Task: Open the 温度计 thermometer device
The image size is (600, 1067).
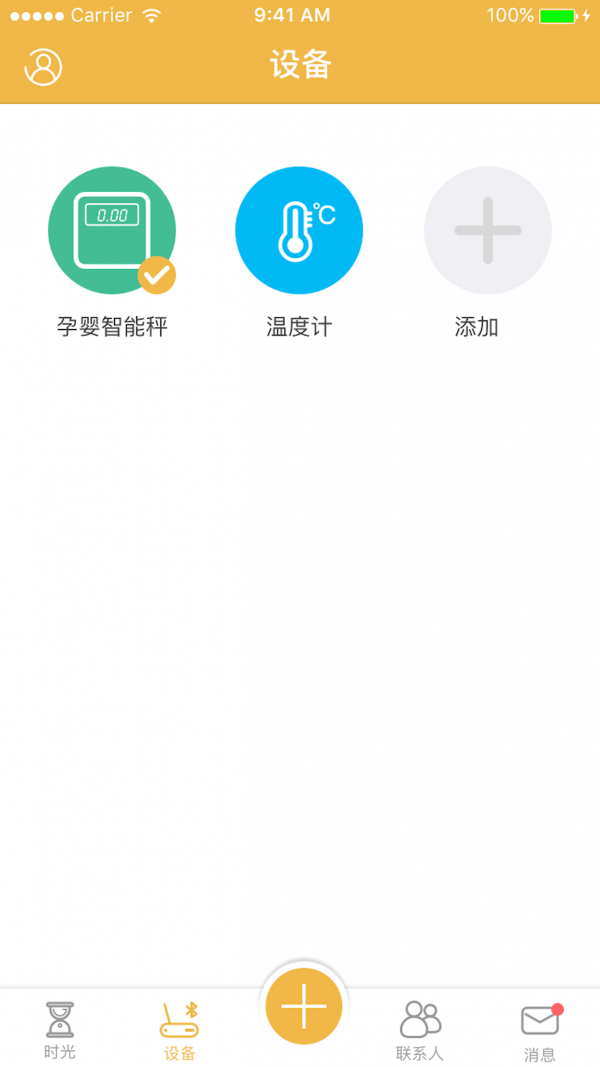Action: click(299, 231)
